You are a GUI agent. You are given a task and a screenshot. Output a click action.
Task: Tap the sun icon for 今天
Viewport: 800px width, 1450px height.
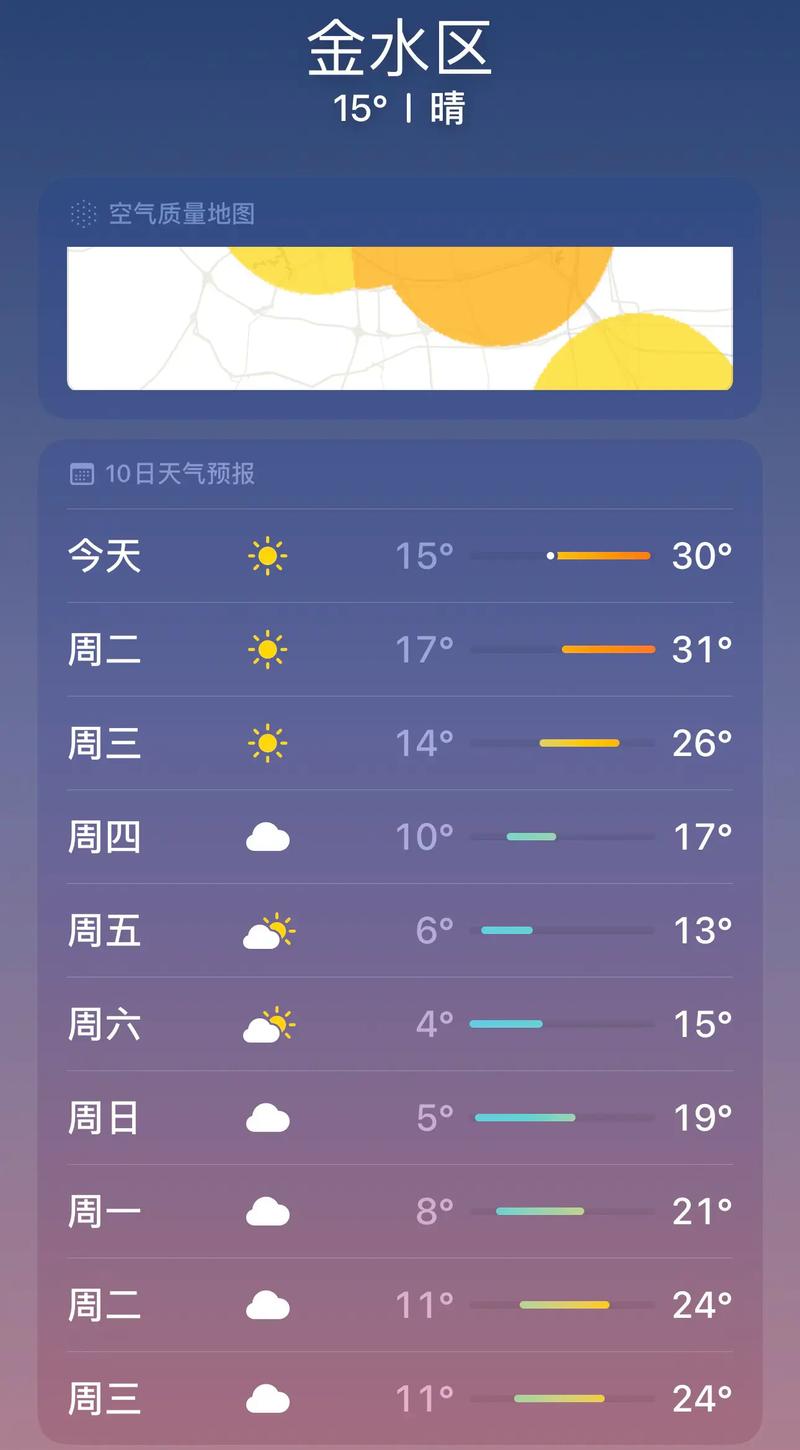coord(268,556)
